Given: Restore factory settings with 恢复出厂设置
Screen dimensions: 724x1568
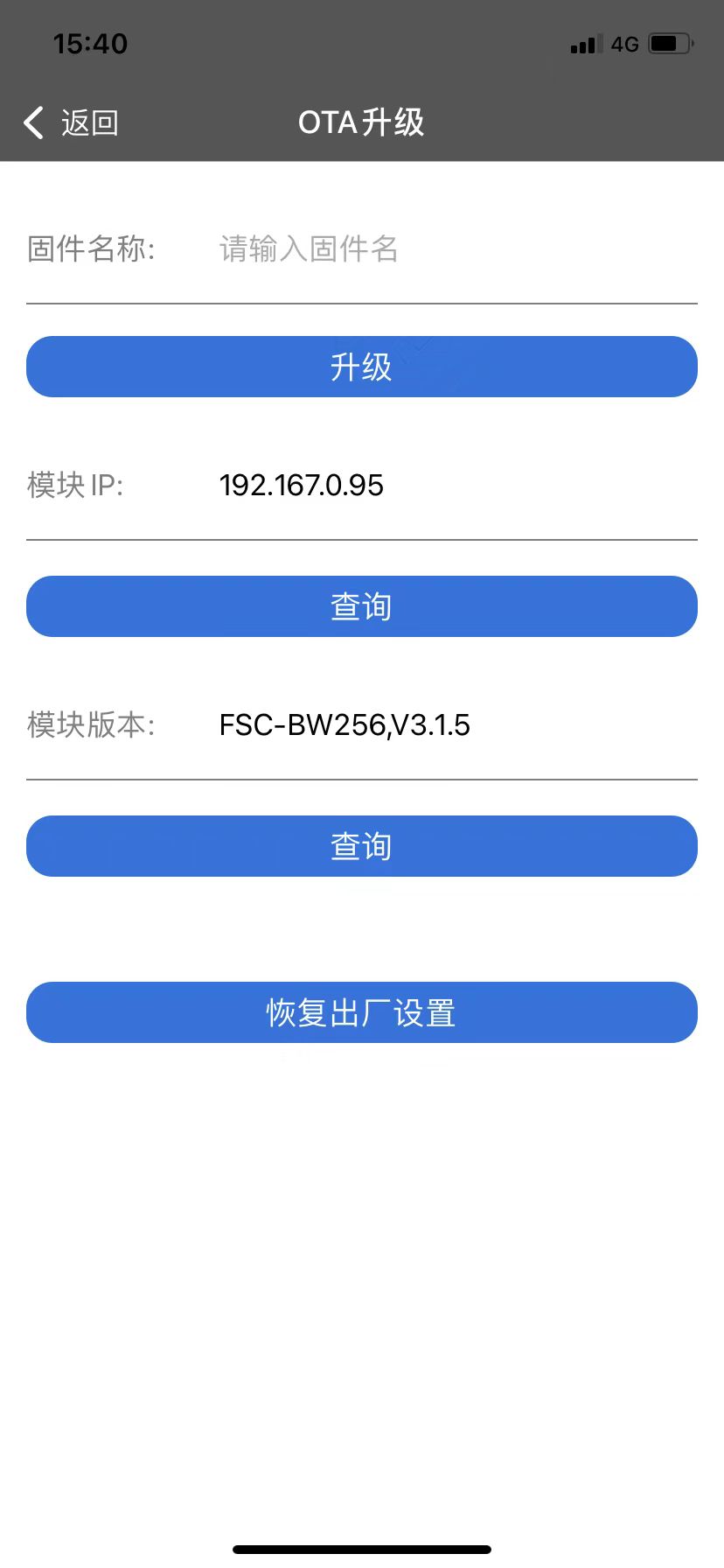Looking at the screenshot, I should tap(362, 1012).
